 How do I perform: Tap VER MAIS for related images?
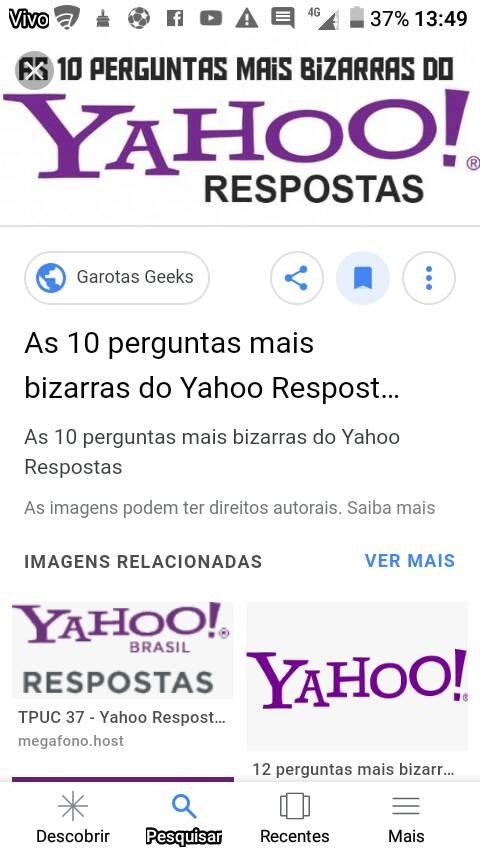[x=410, y=561]
